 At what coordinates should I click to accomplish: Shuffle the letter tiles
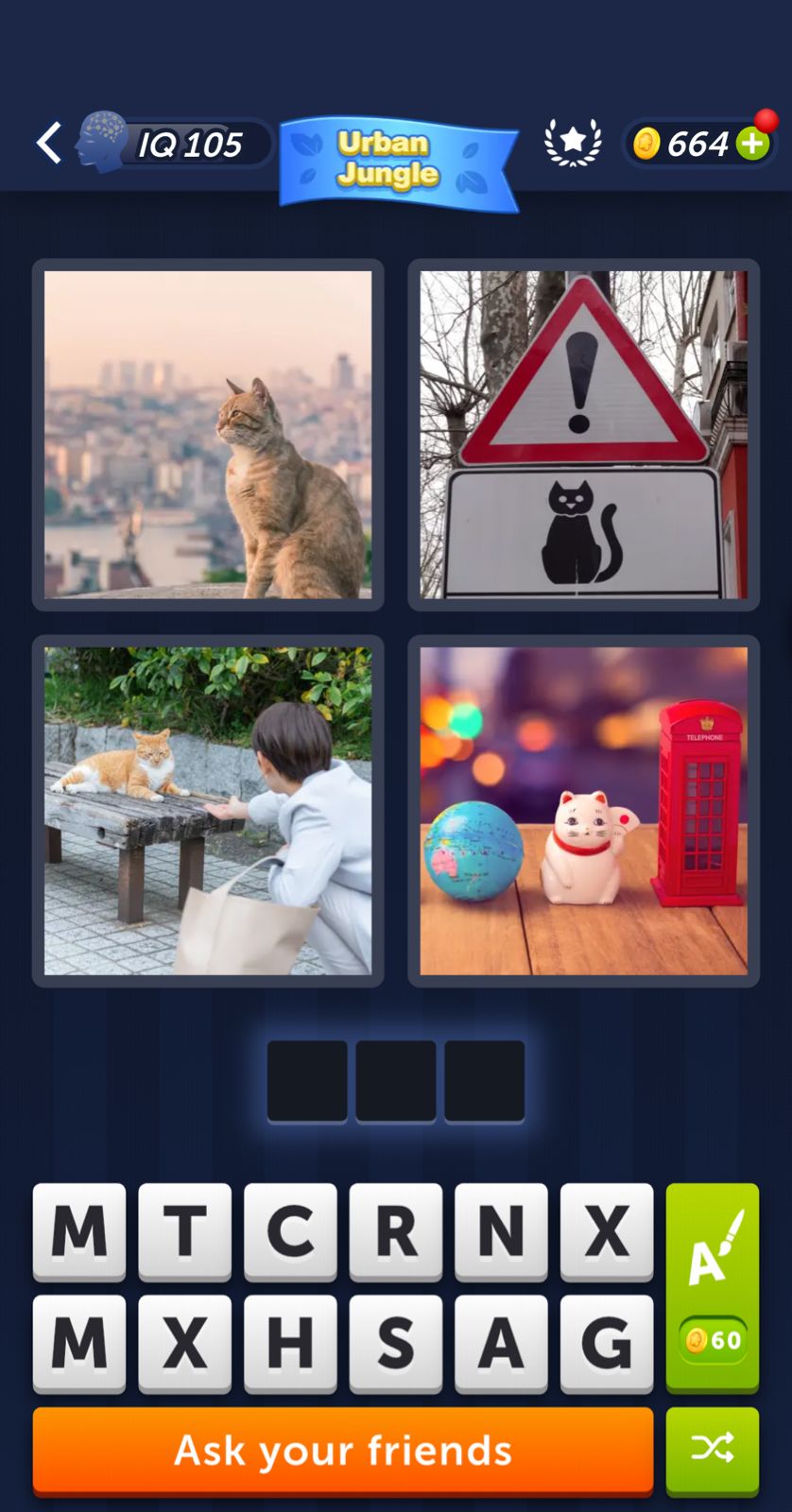[x=712, y=1449]
